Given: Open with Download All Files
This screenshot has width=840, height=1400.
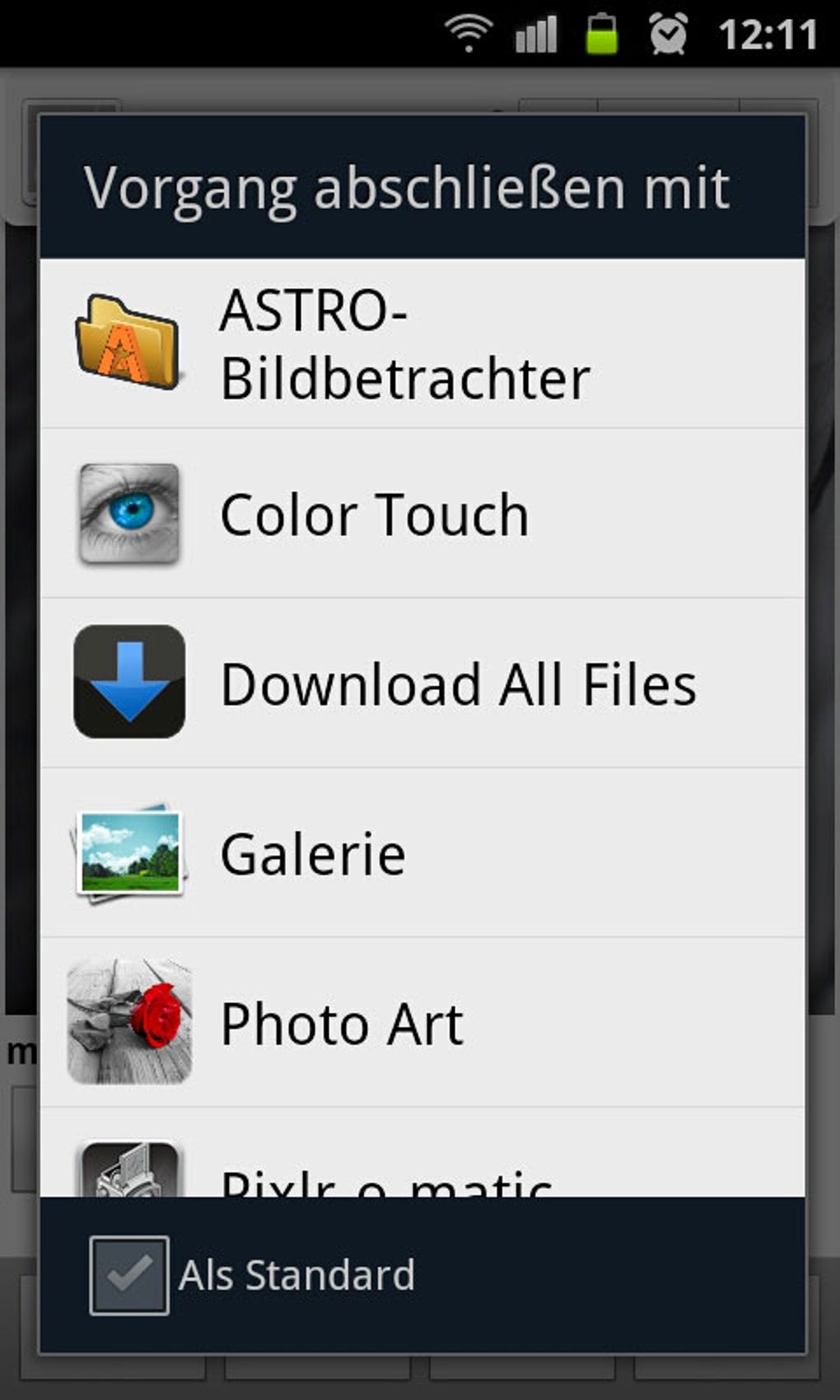Looking at the screenshot, I should coord(422,684).
